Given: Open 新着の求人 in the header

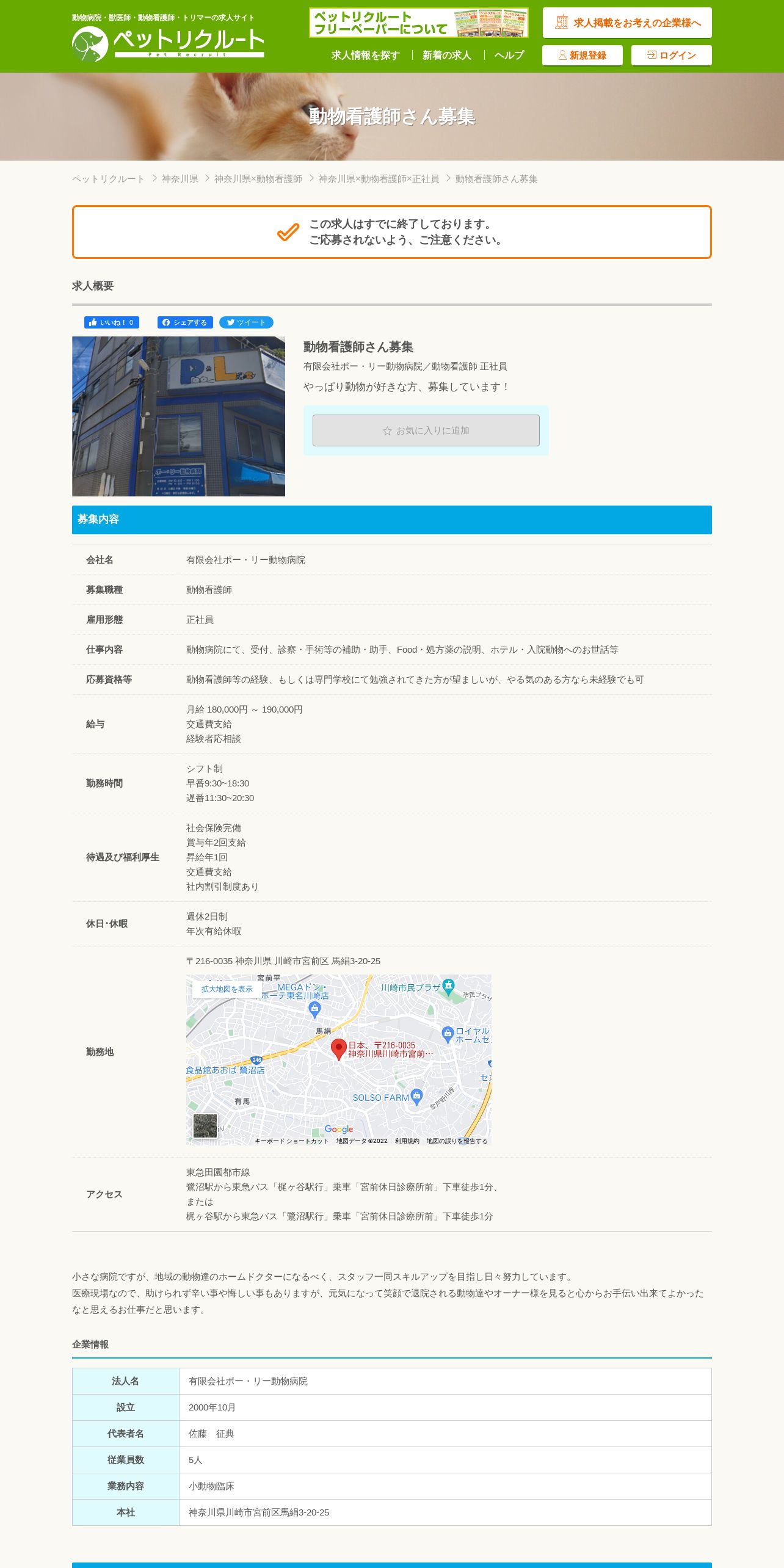Looking at the screenshot, I should click(447, 56).
